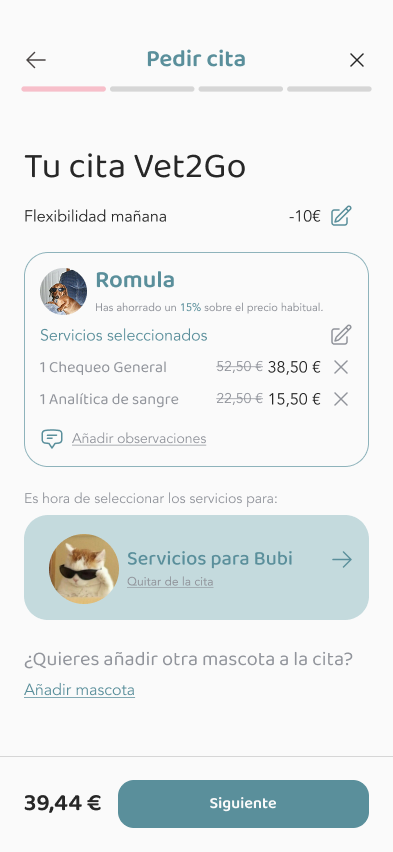The width and height of the screenshot is (393, 852).
Task: Open Servicios para Bubi
Action: [x=196, y=567]
